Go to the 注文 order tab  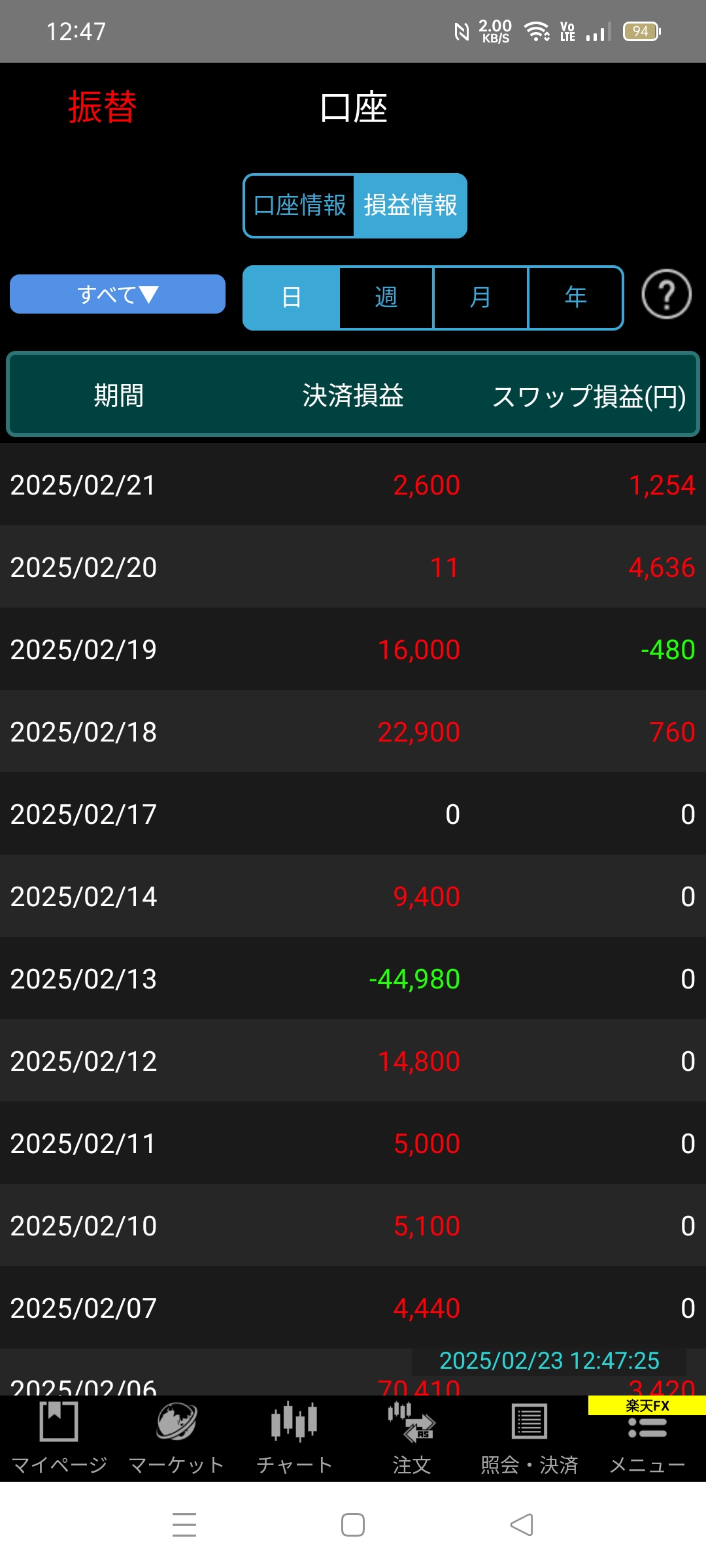point(412,1437)
